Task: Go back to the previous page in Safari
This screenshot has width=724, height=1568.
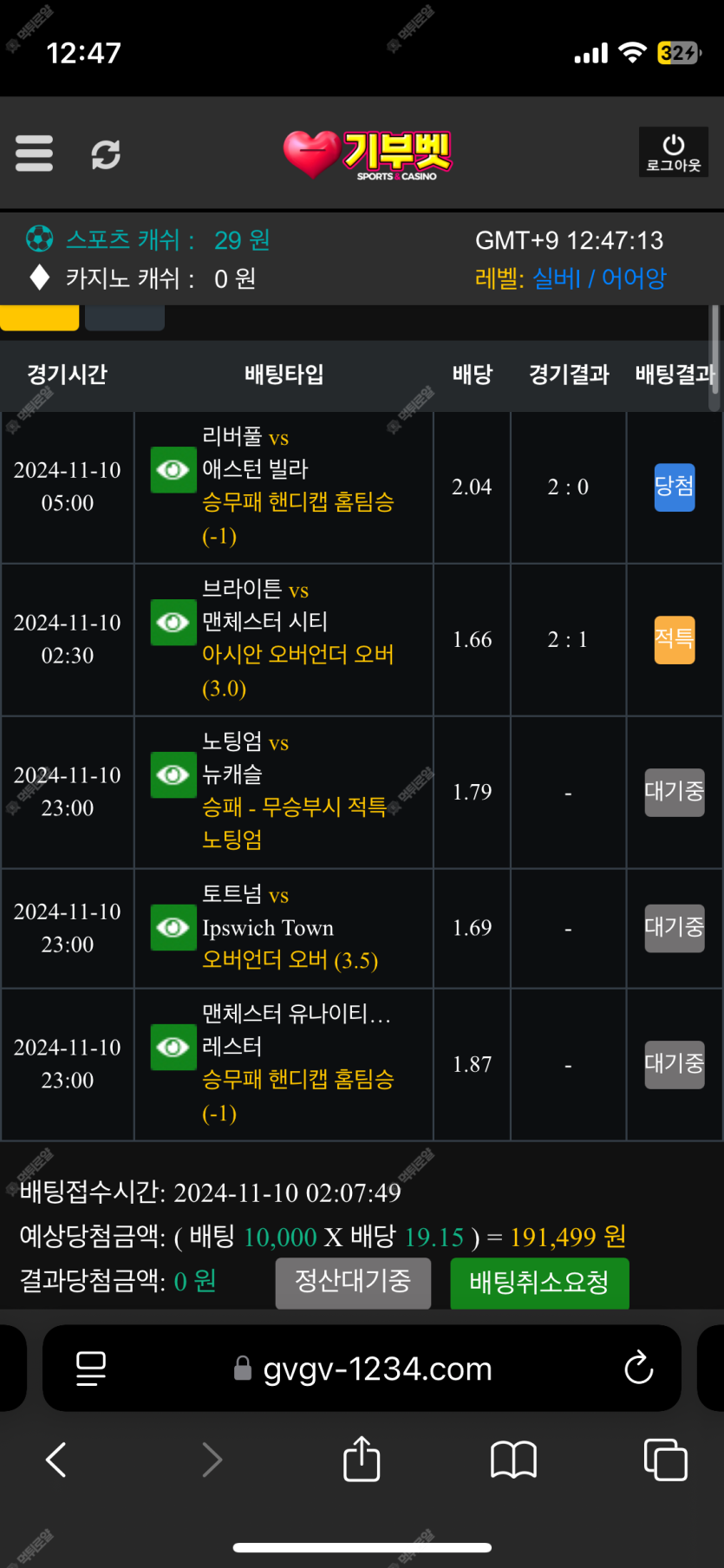Action: 56,1460
